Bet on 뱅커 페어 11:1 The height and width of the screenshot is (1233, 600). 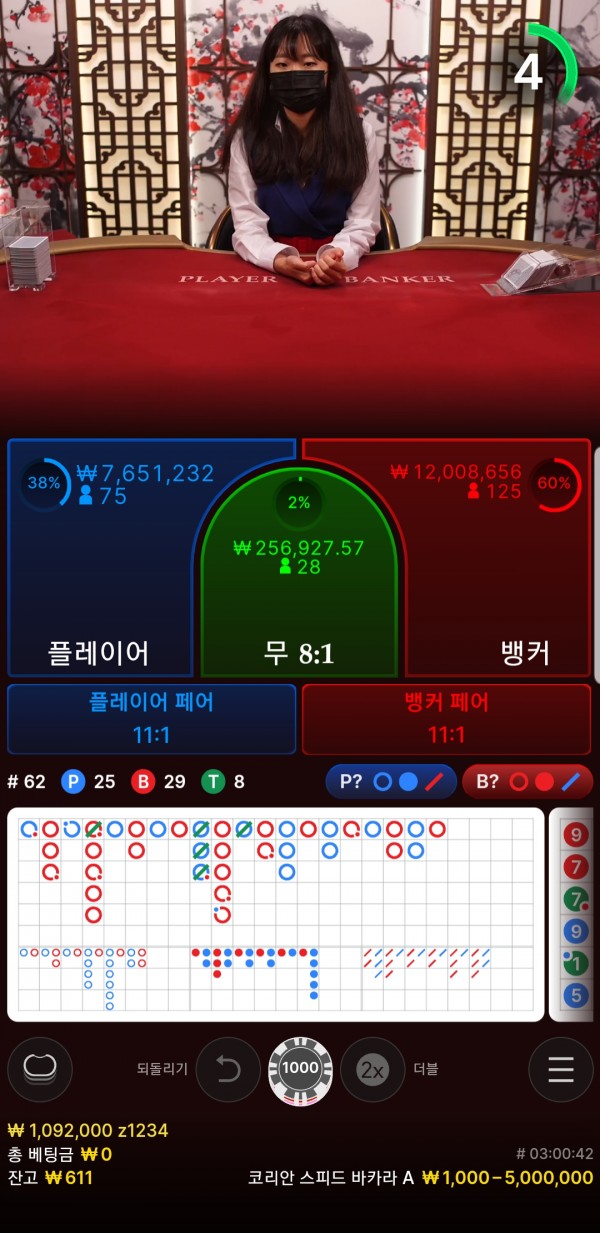click(446, 718)
